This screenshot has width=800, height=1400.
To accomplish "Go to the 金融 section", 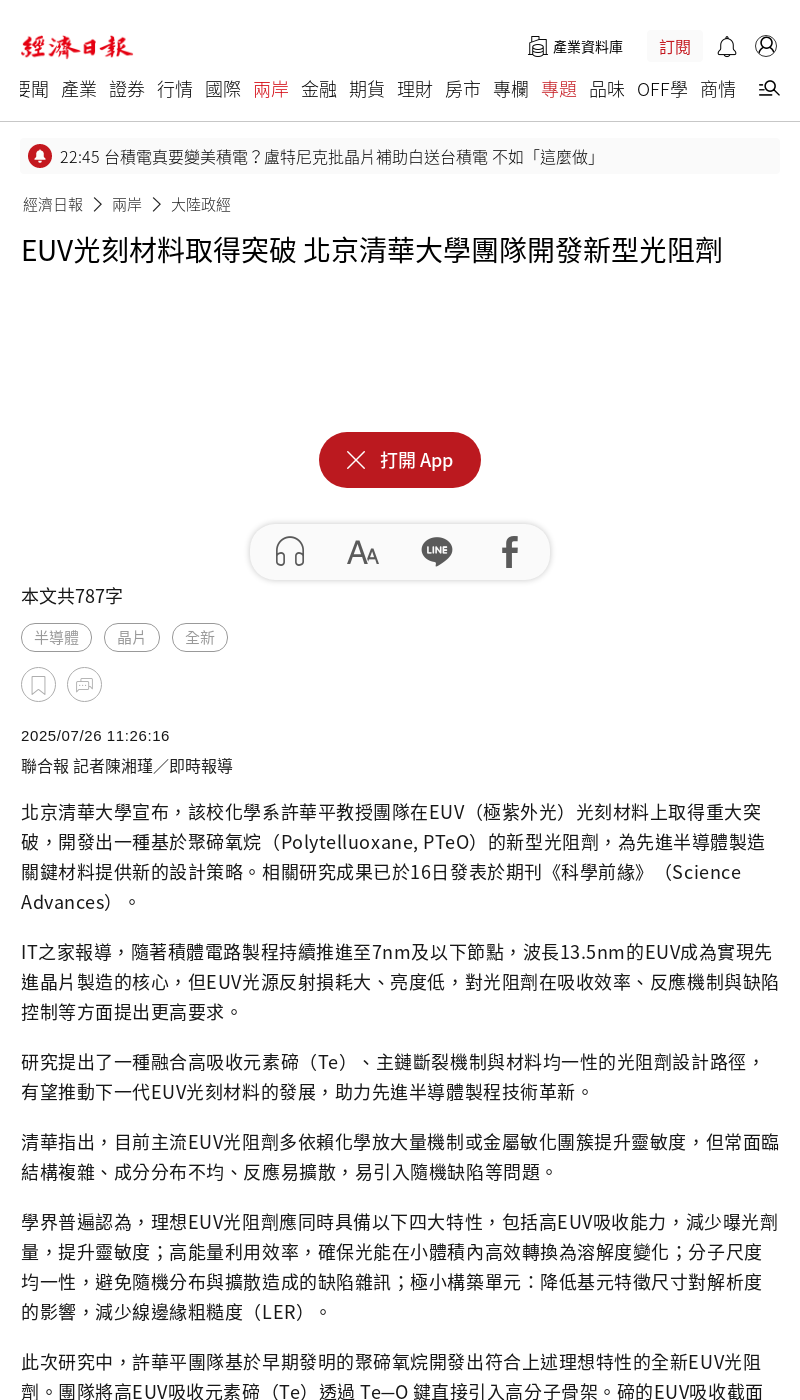I will click(x=319, y=89).
